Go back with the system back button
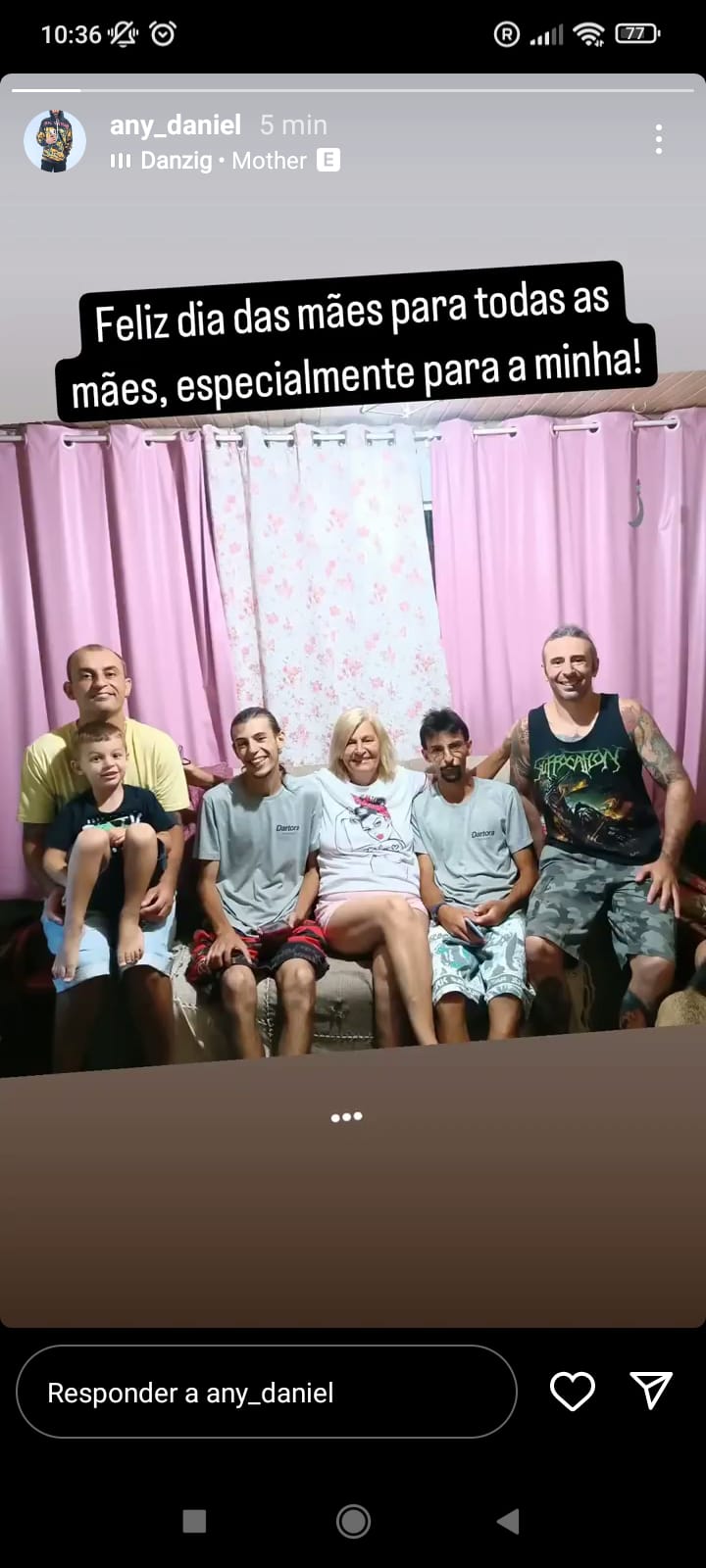The height and width of the screenshot is (1568, 706). tap(508, 1521)
